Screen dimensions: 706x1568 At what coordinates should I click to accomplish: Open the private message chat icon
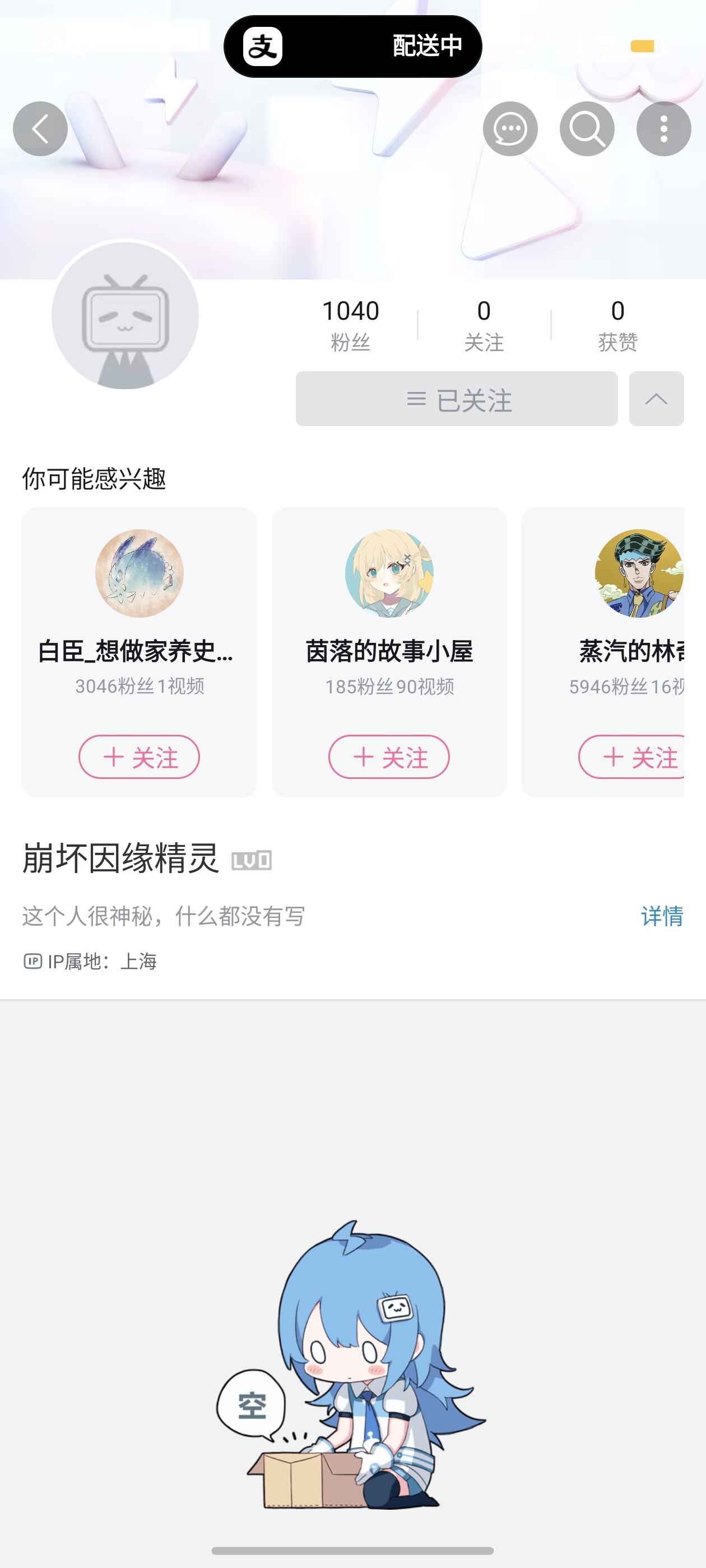click(x=510, y=129)
